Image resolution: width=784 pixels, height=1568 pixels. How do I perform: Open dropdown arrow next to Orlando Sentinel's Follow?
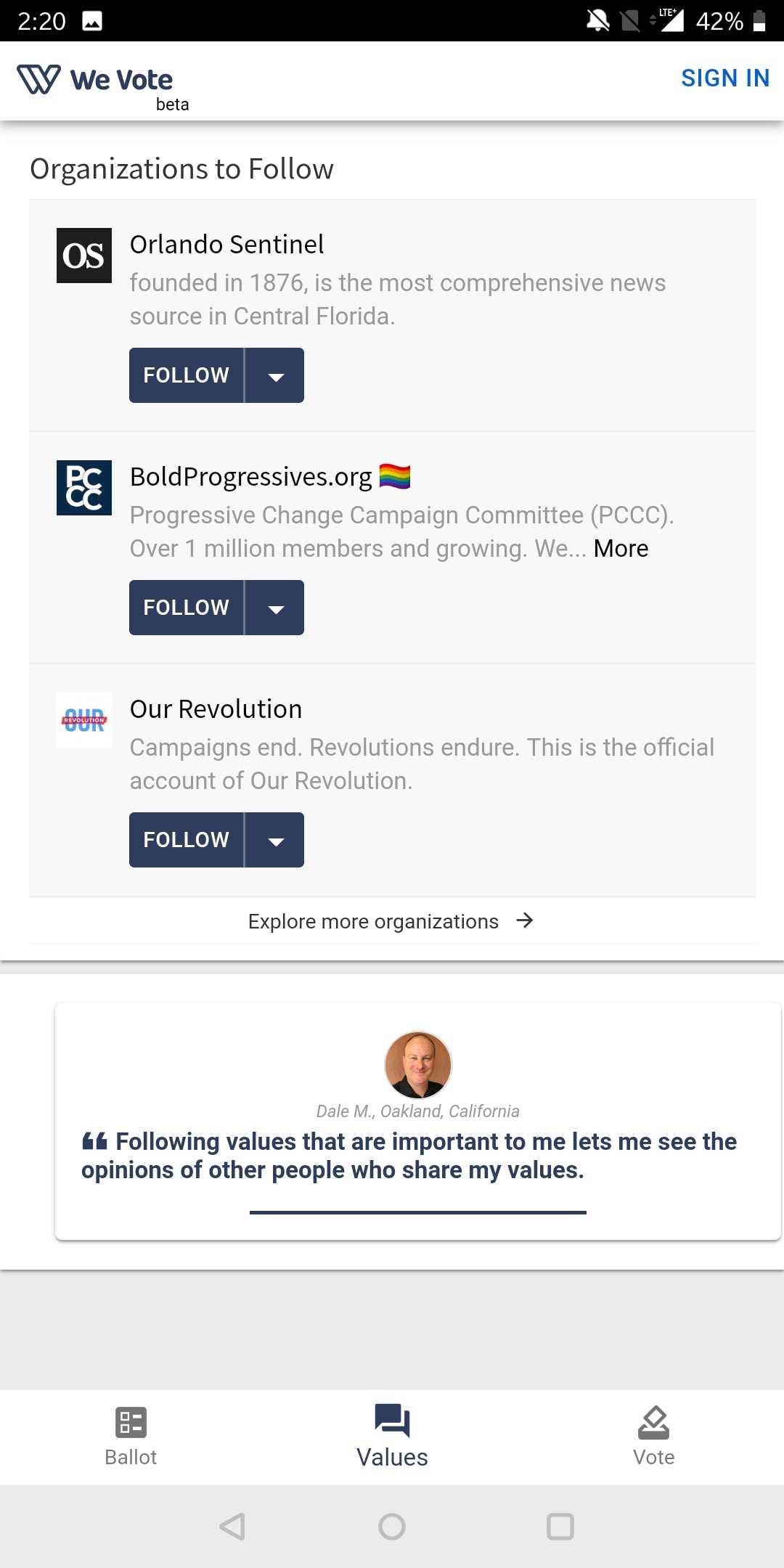click(x=275, y=376)
